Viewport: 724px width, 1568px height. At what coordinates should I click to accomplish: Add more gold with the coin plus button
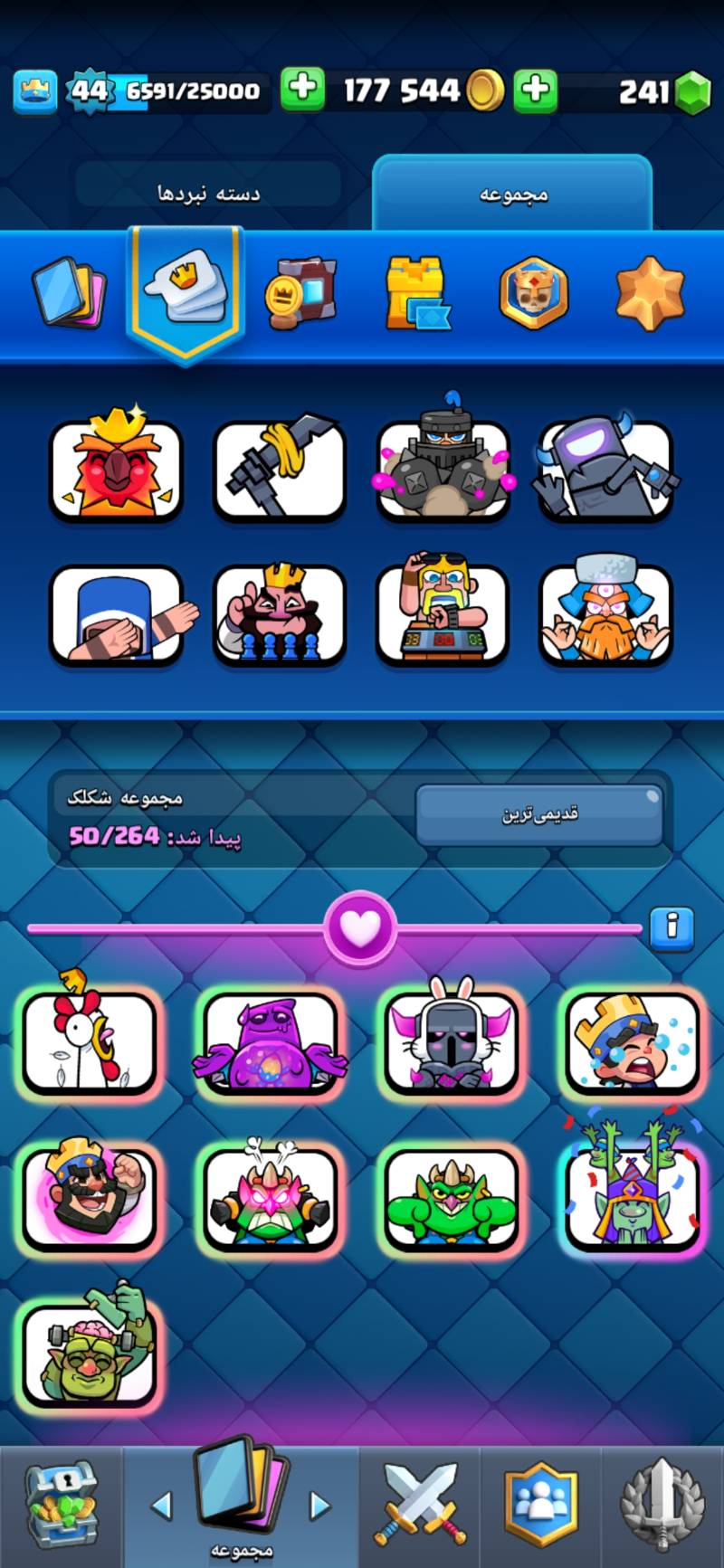(302, 90)
